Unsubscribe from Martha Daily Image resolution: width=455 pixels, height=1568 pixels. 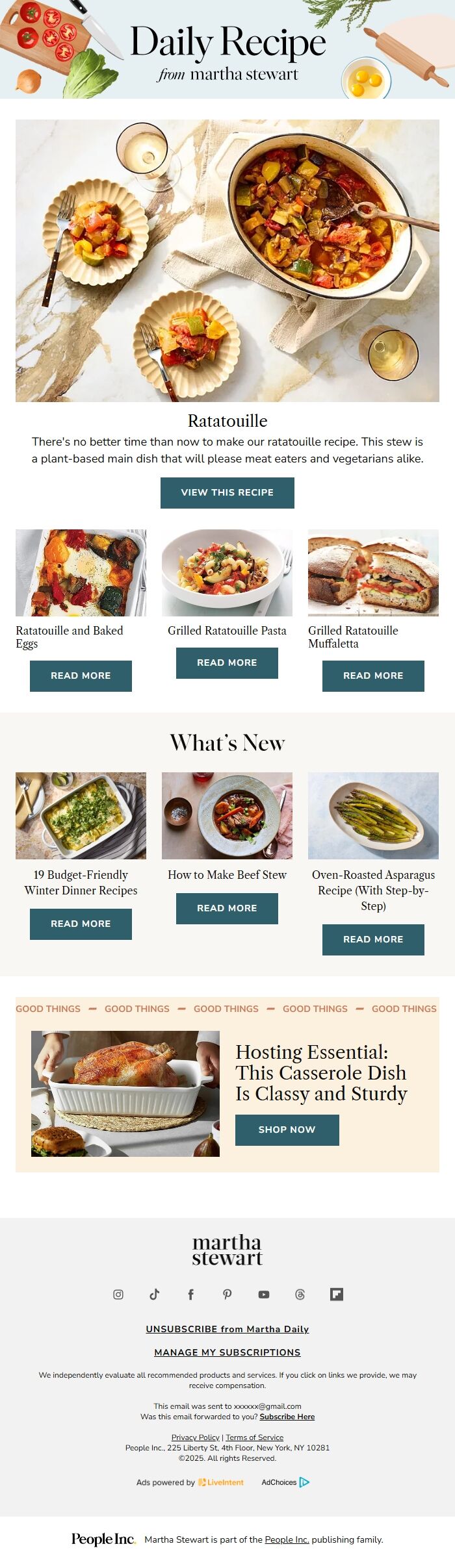pos(227,1329)
